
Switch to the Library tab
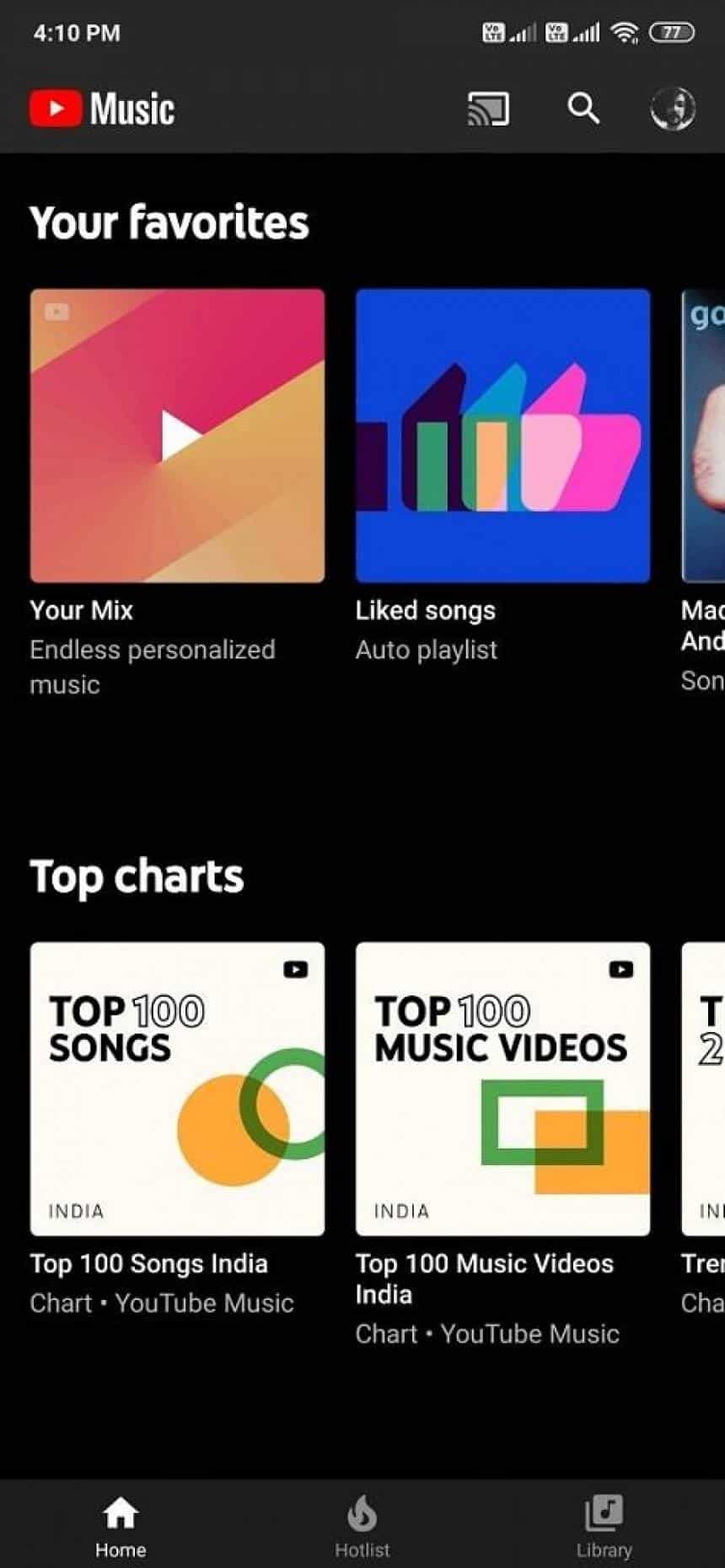coord(604,1525)
